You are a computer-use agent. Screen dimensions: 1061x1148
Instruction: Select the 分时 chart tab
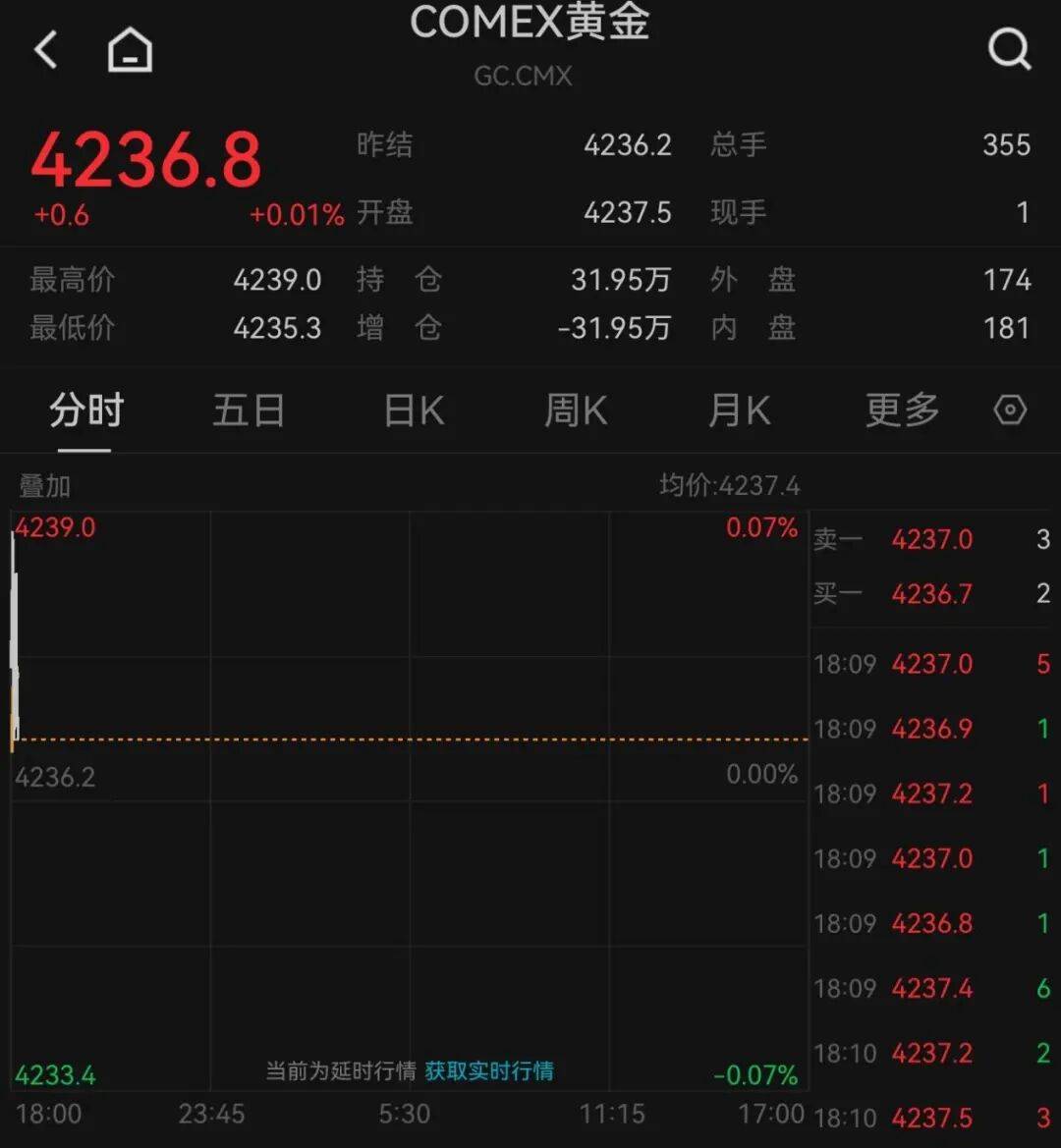(x=86, y=410)
